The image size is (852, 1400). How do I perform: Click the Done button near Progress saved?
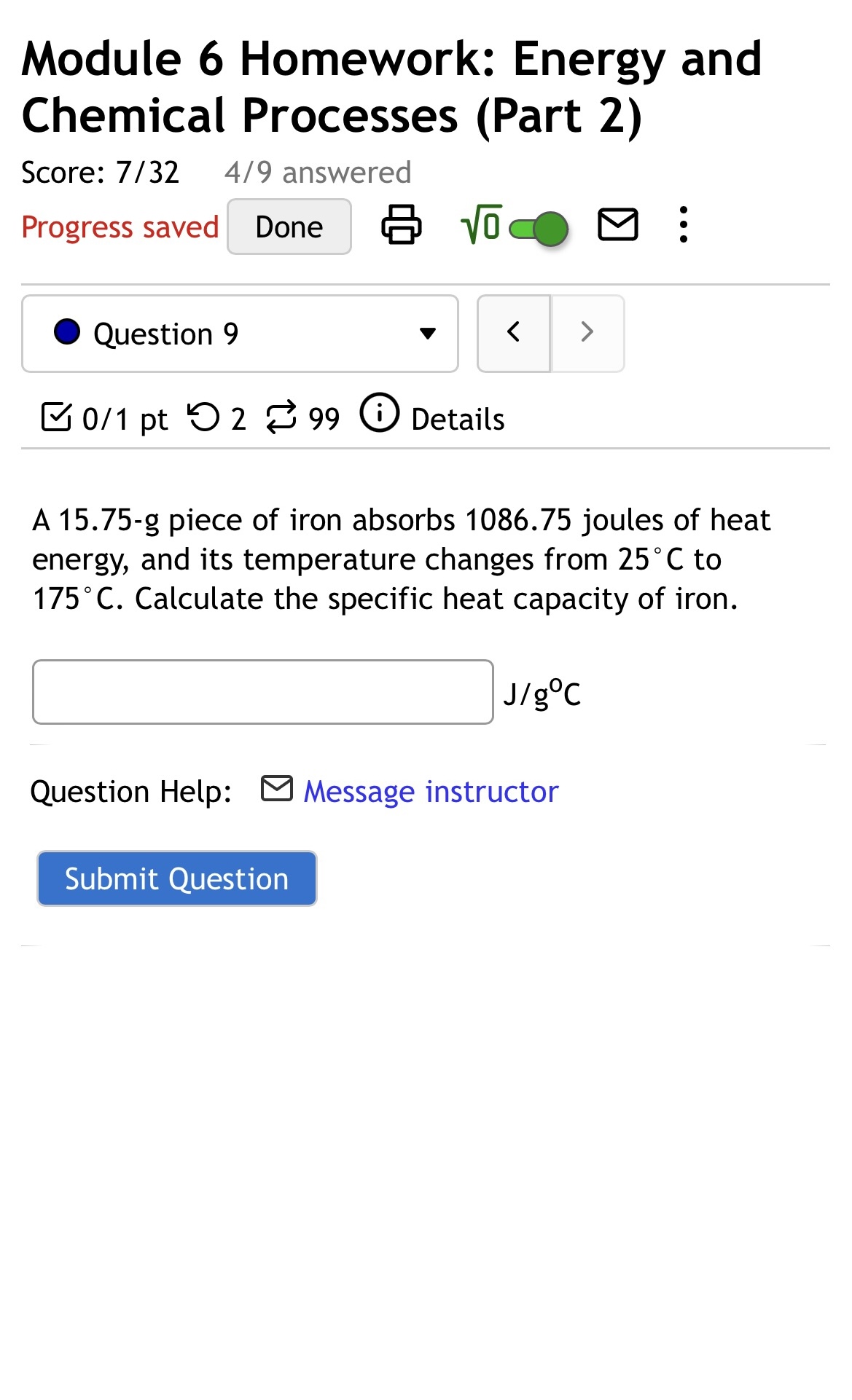tap(289, 227)
